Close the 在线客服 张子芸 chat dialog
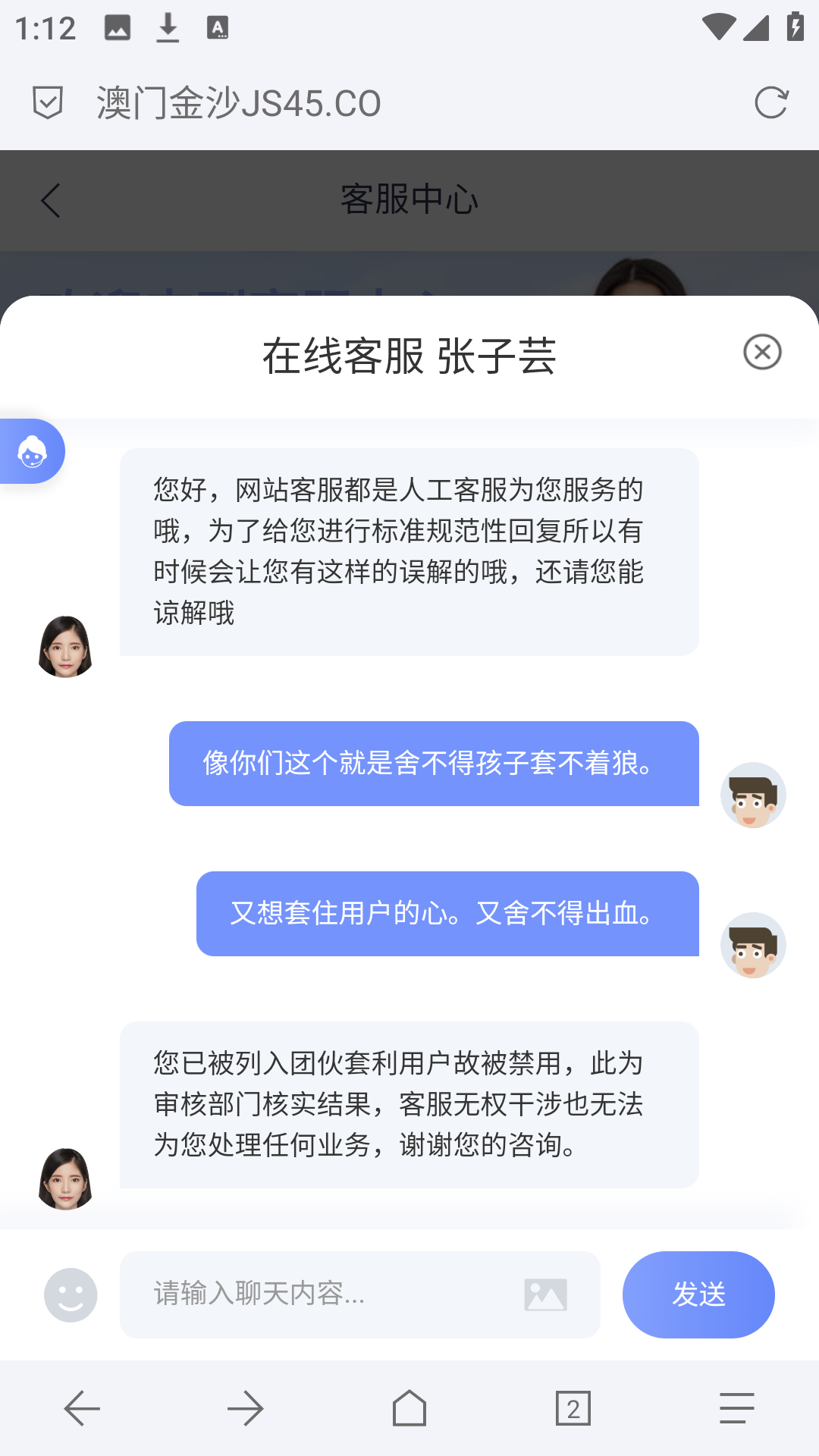The width and height of the screenshot is (819, 1456). tap(763, 351)
